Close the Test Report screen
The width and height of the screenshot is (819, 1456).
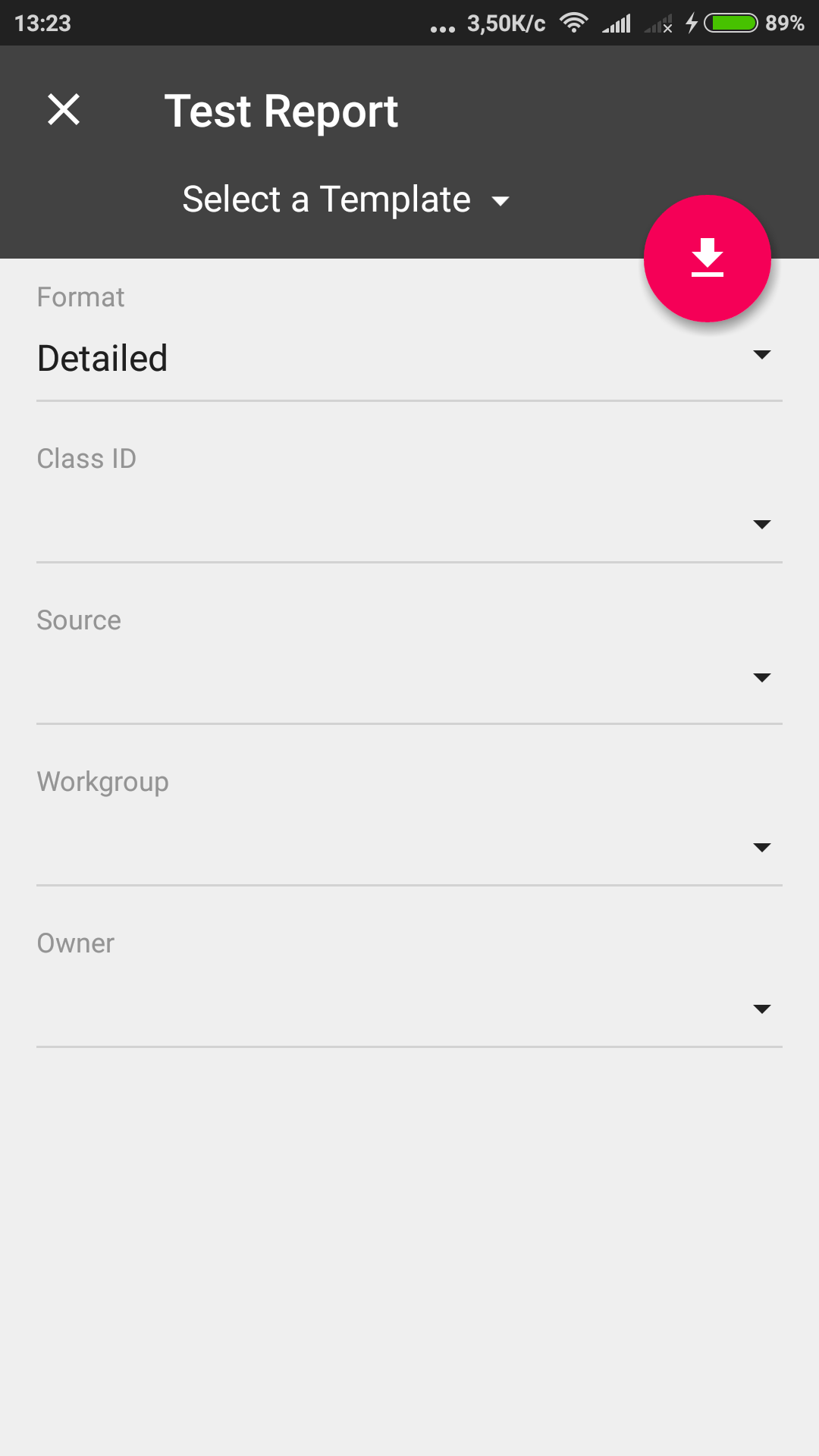tap(64, 110)
